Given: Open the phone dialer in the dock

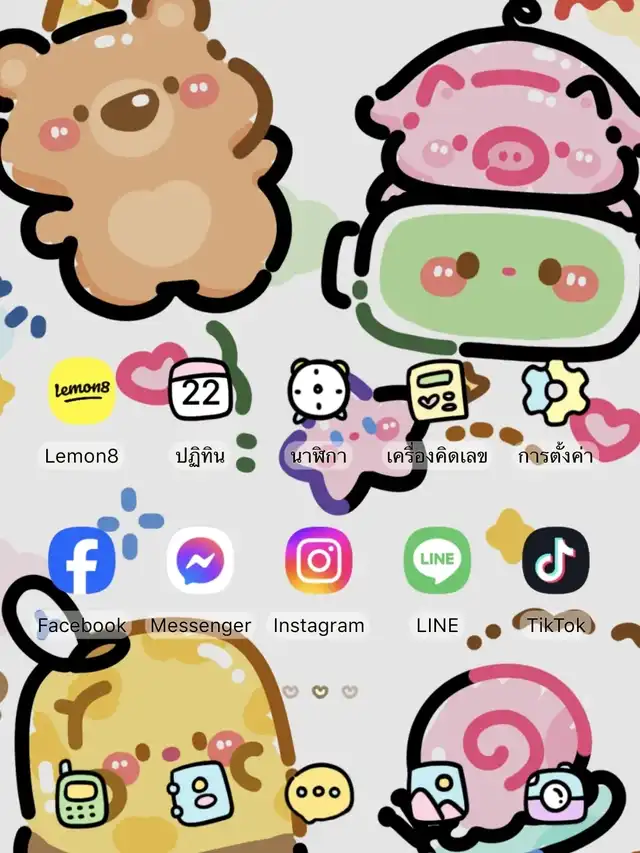Looking at the screenshot, I should pos(81,795).
